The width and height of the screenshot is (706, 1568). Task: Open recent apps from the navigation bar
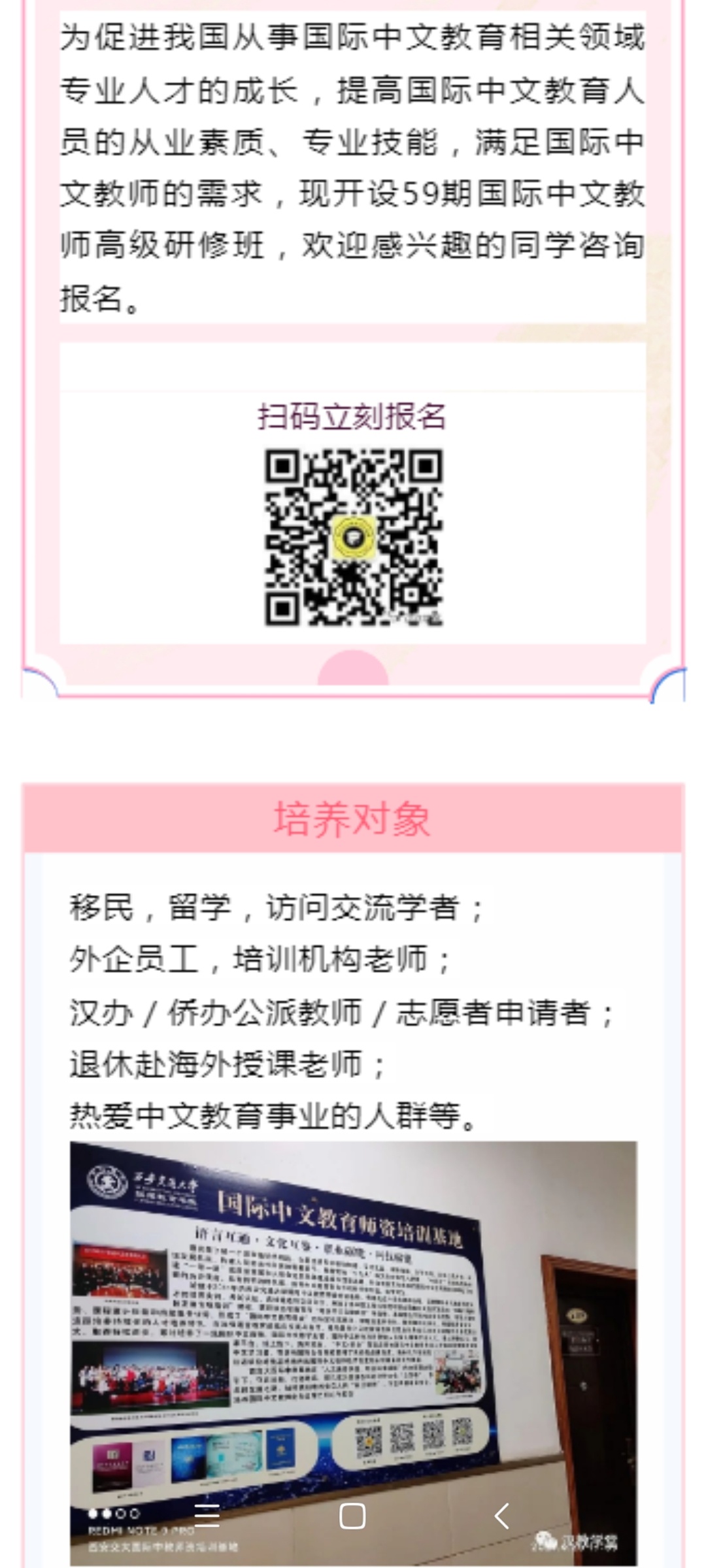tap(207, 1516)
